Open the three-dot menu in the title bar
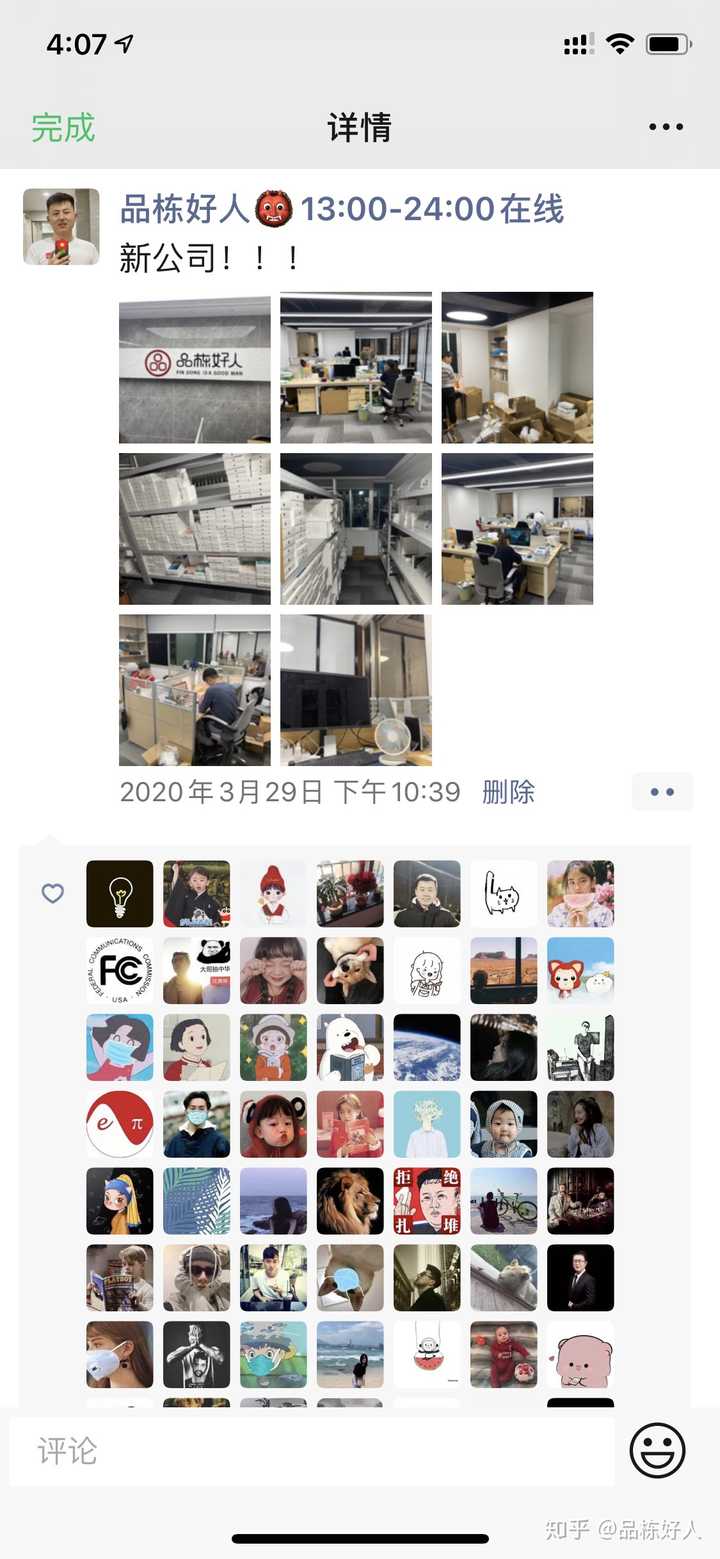This screenshot has width=720, height=1559. point(666,127)
